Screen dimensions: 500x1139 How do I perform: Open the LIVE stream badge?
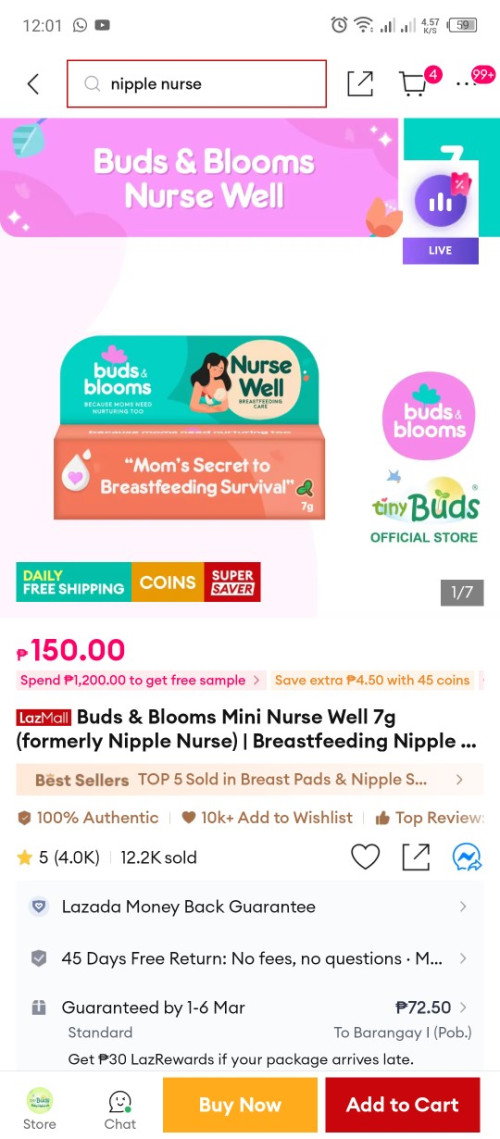(440, 212)
